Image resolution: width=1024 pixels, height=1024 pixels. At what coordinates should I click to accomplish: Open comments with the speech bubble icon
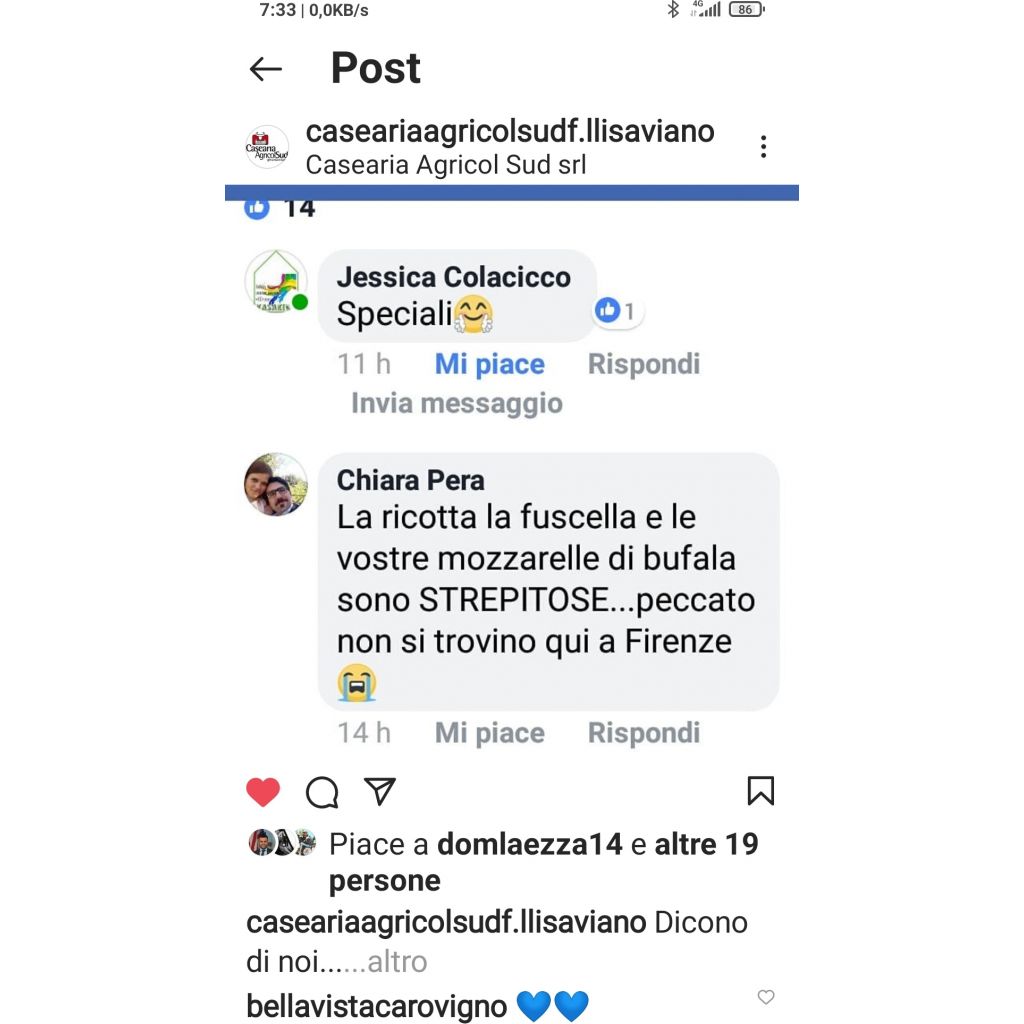[322, 792]
